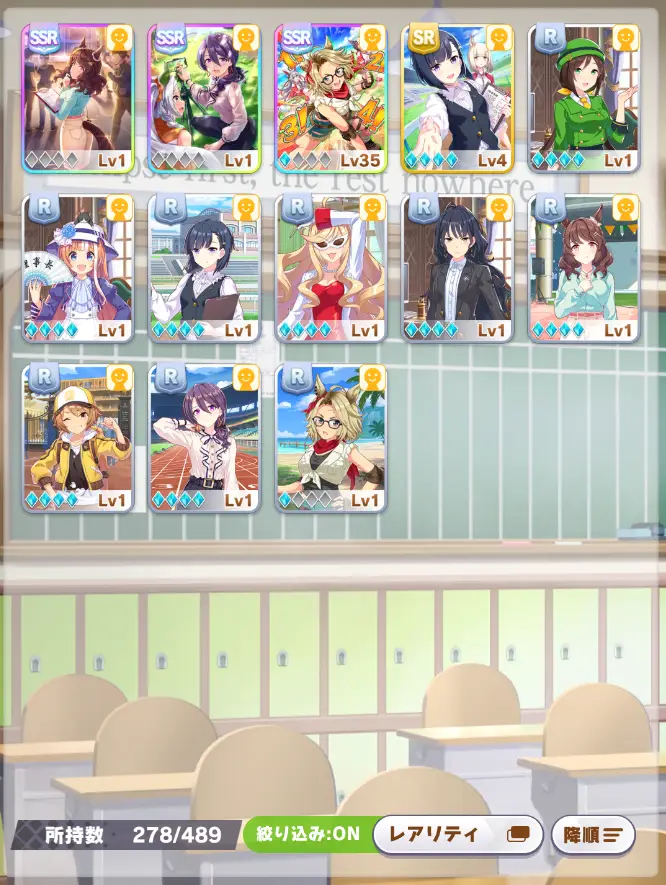666x885 pixels.
Task: Tap the SSR card with brown-haired horse girl
Action: click(x=78, y=98)
